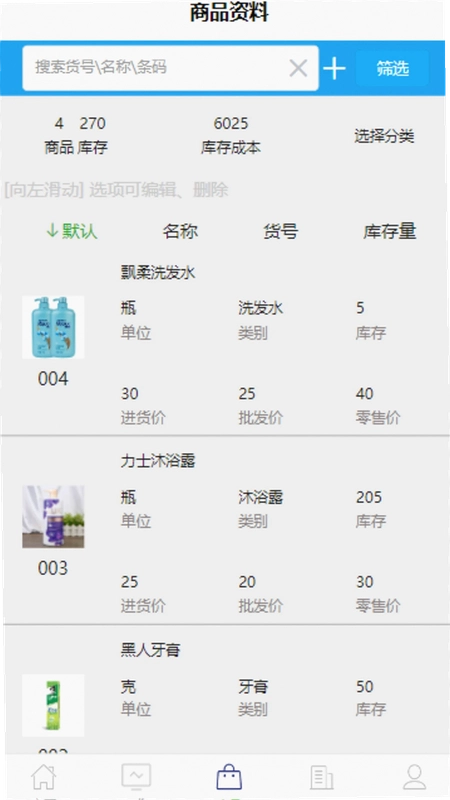Select the shopping bag tab

click(229, 778)
